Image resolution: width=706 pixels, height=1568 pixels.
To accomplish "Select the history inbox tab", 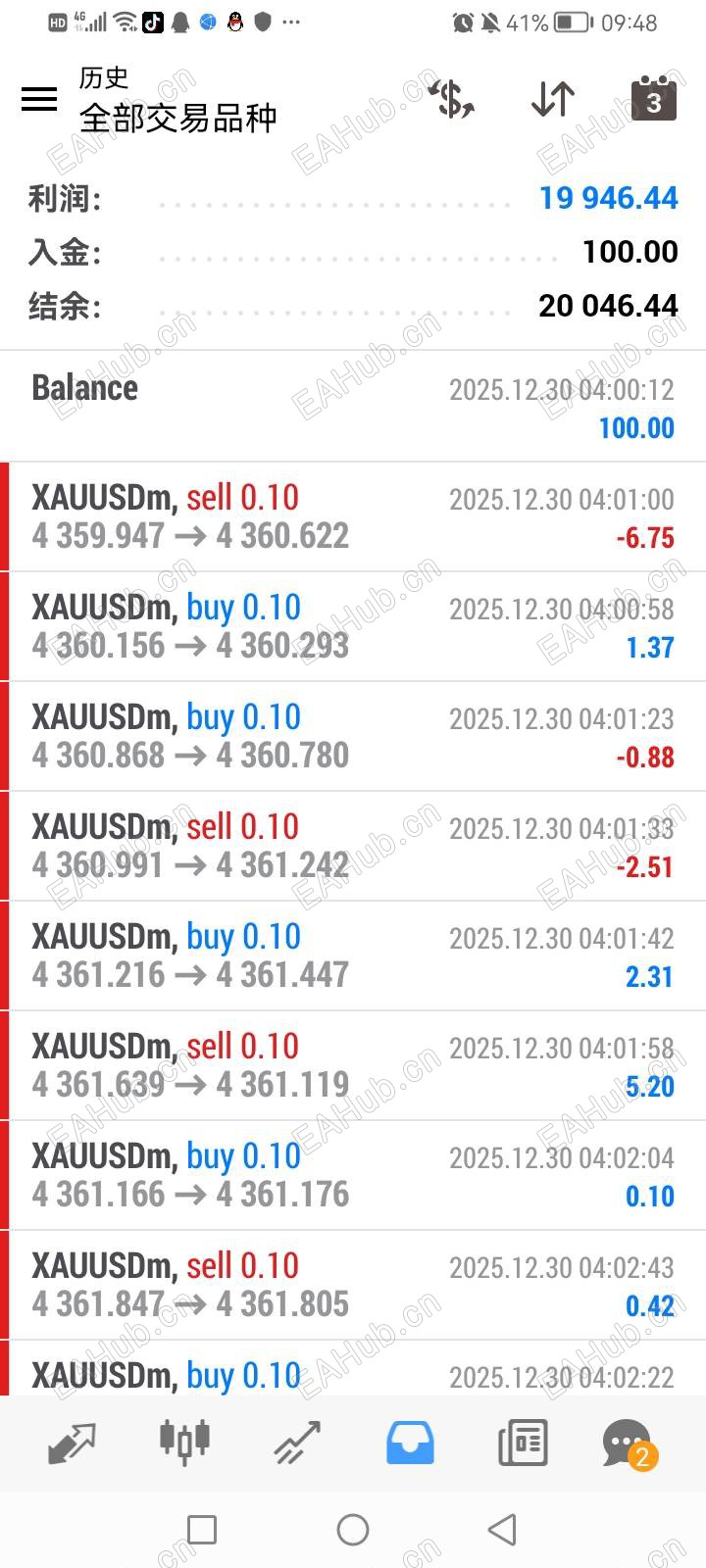I will 410,1443.
